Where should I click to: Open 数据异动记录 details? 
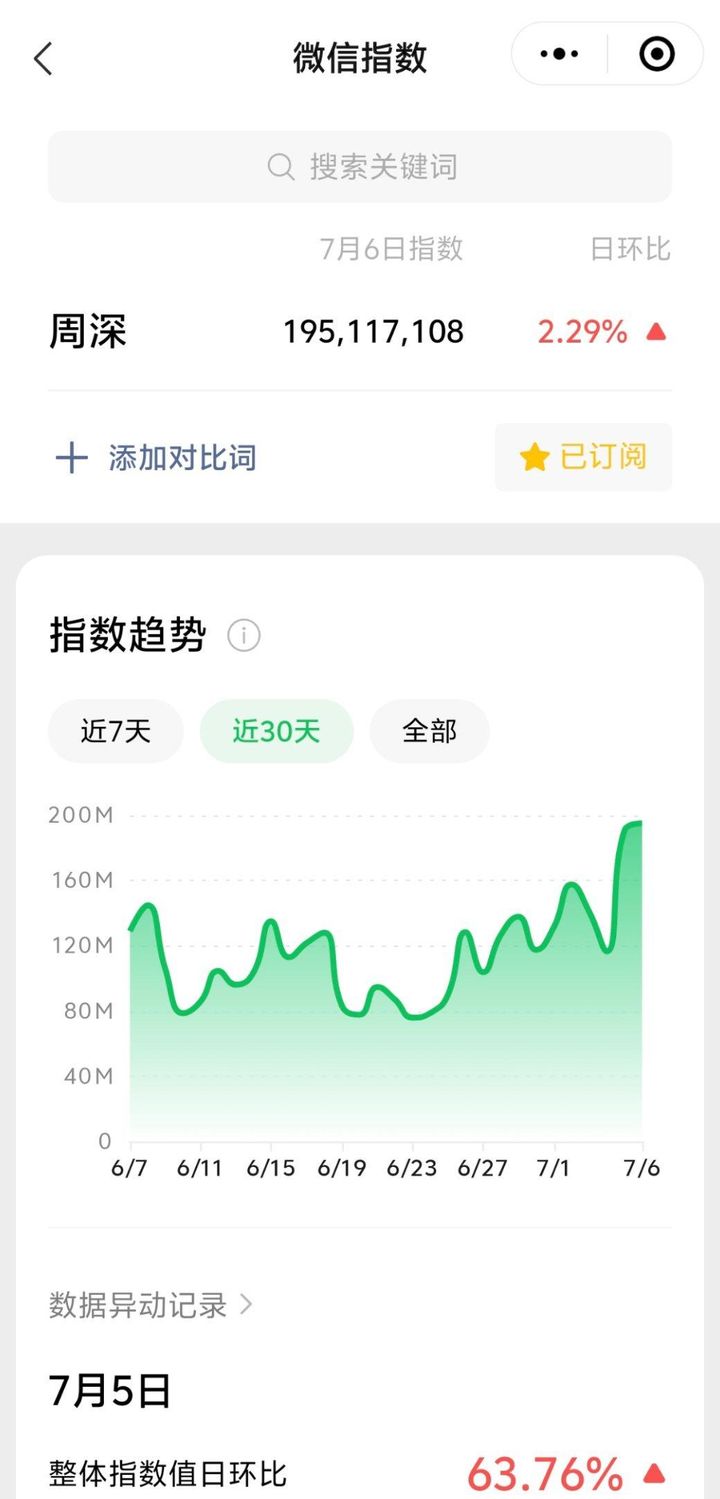tap(151, 1305)
